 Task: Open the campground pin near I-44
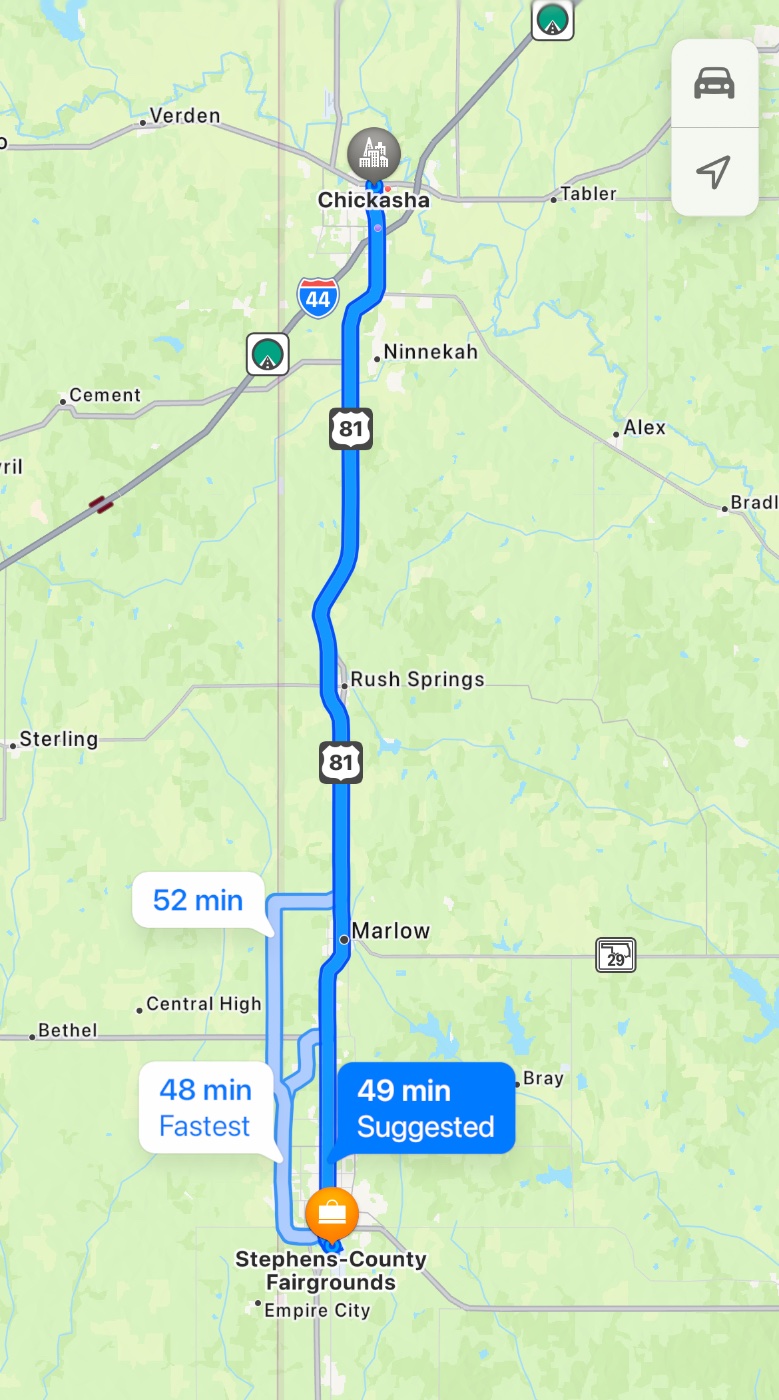pyautogui.click(x=268, y=354)
